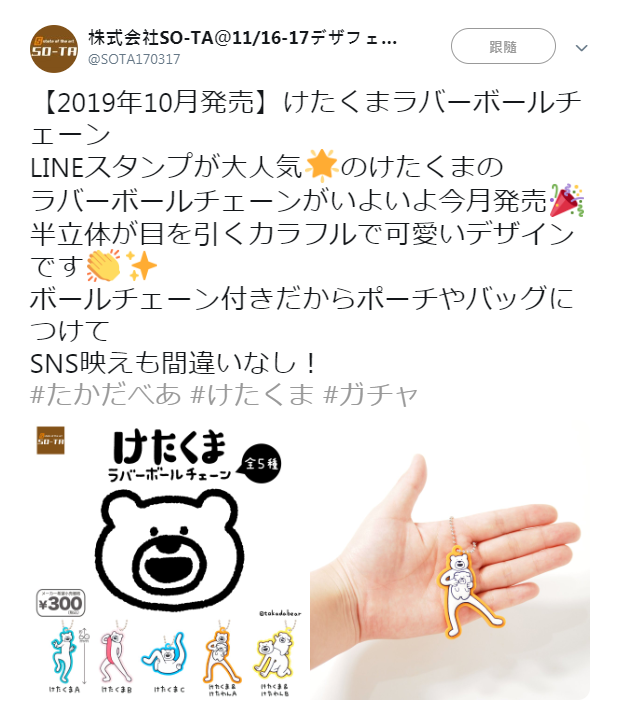Expand the tweet options chevron
617x706 pixels.
tap(582, 47)
